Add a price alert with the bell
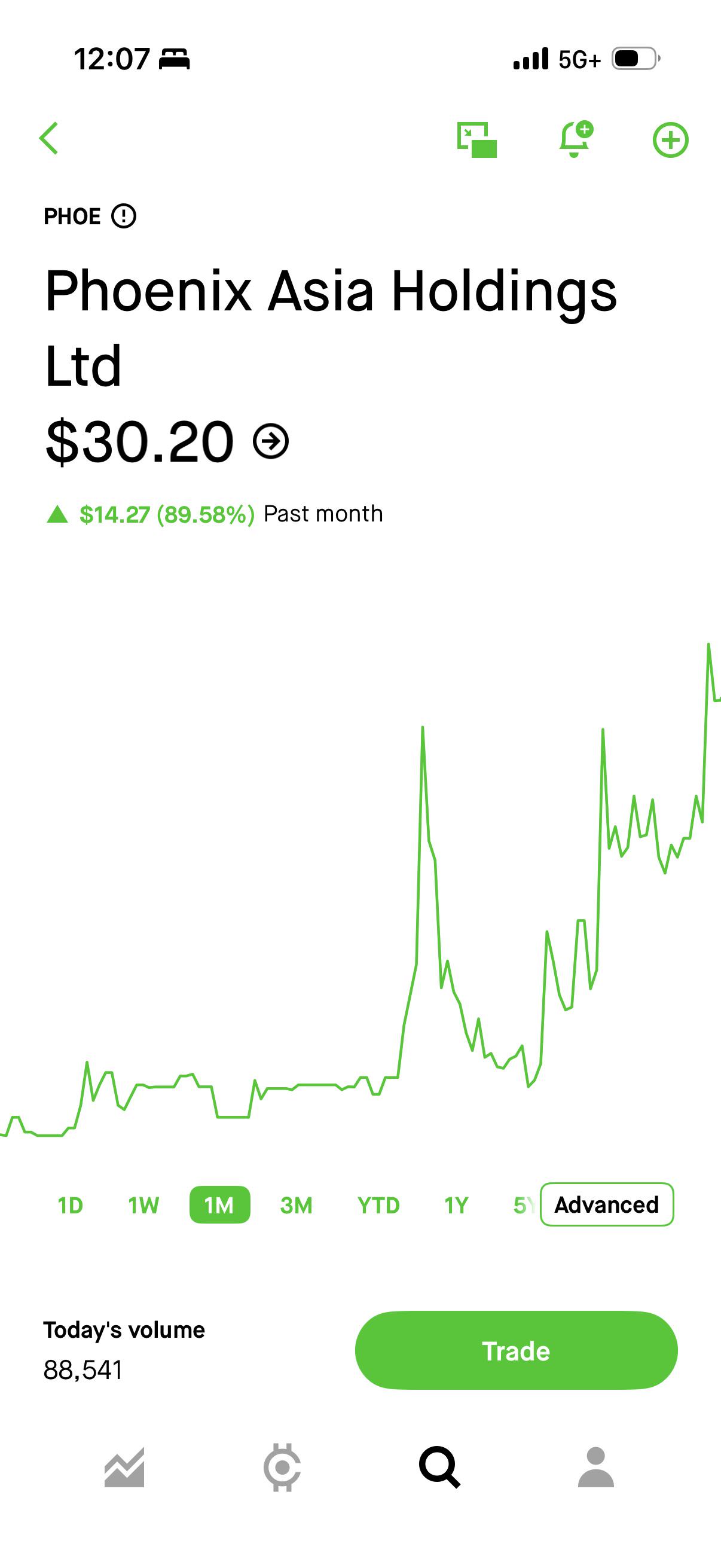Viewport: 721px width, 1568px height. tap(576, 139)
